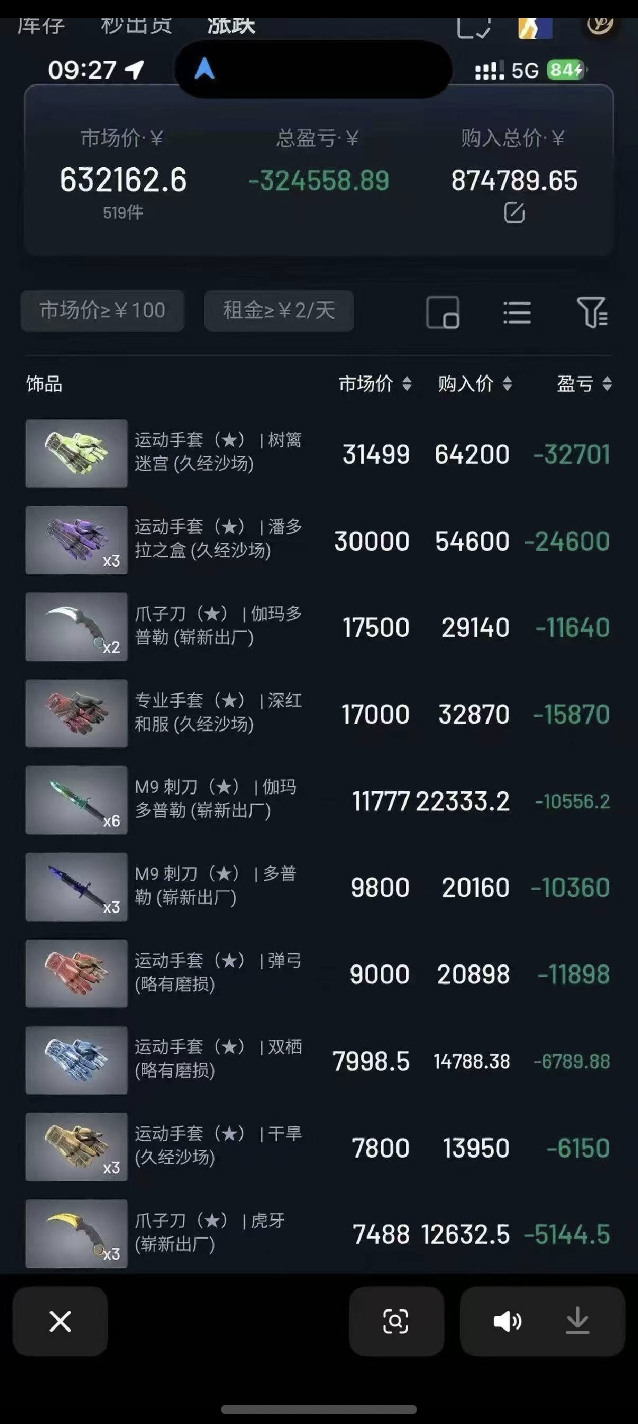Close the viewer with the X button
This screenshot has width=638, height=1424.
tap(60, 1321)
